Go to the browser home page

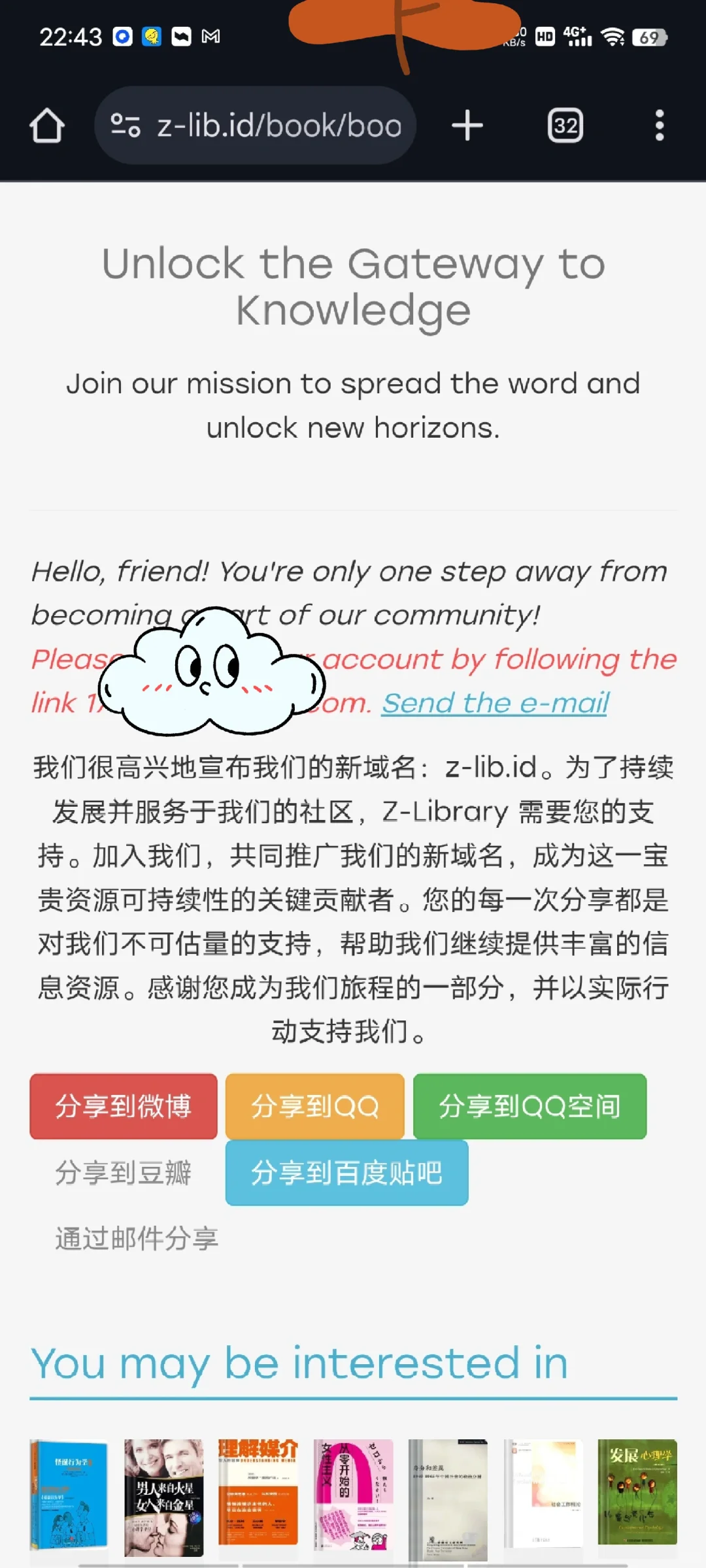click(x=46, y=125)
